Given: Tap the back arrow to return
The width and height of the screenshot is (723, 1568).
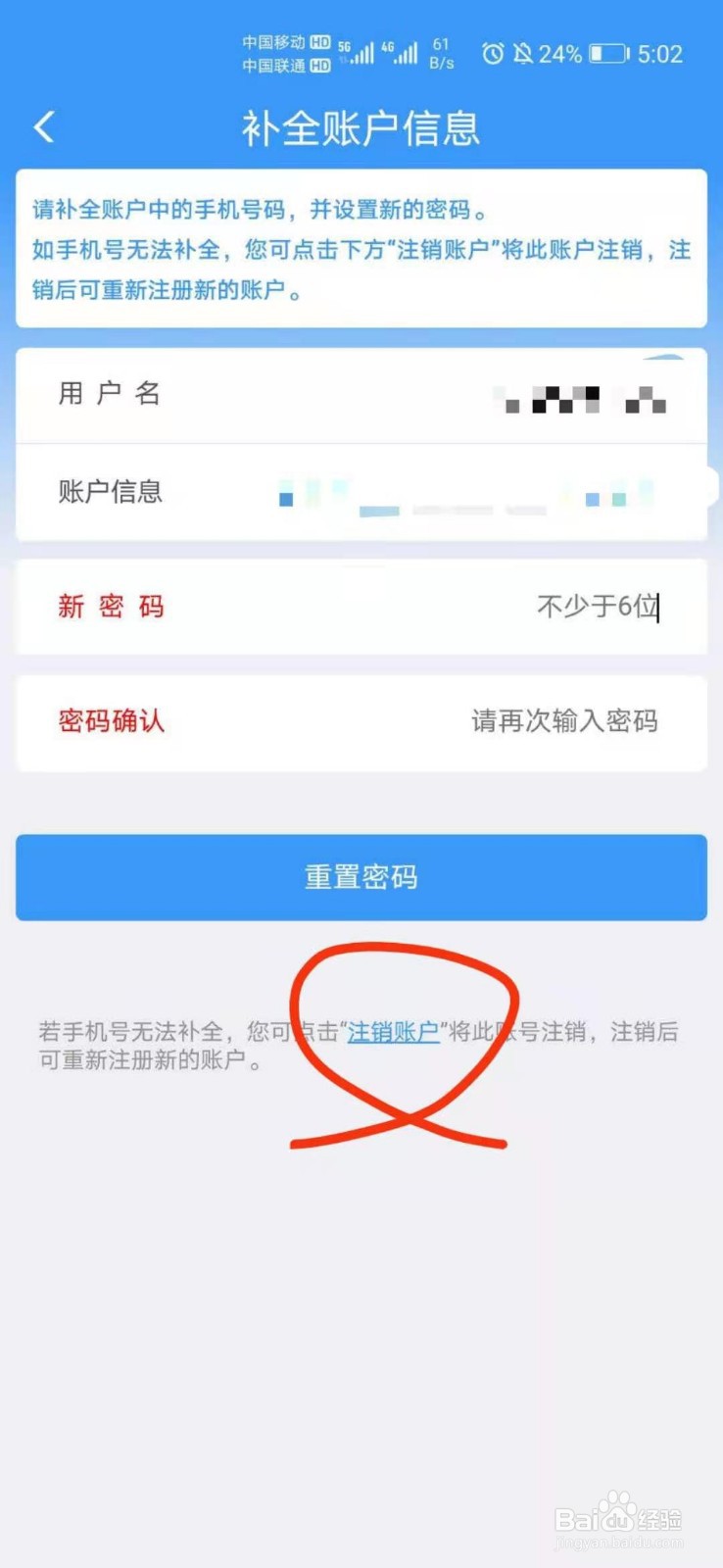Looking at the screenshot, I should (x=43, y=126).
